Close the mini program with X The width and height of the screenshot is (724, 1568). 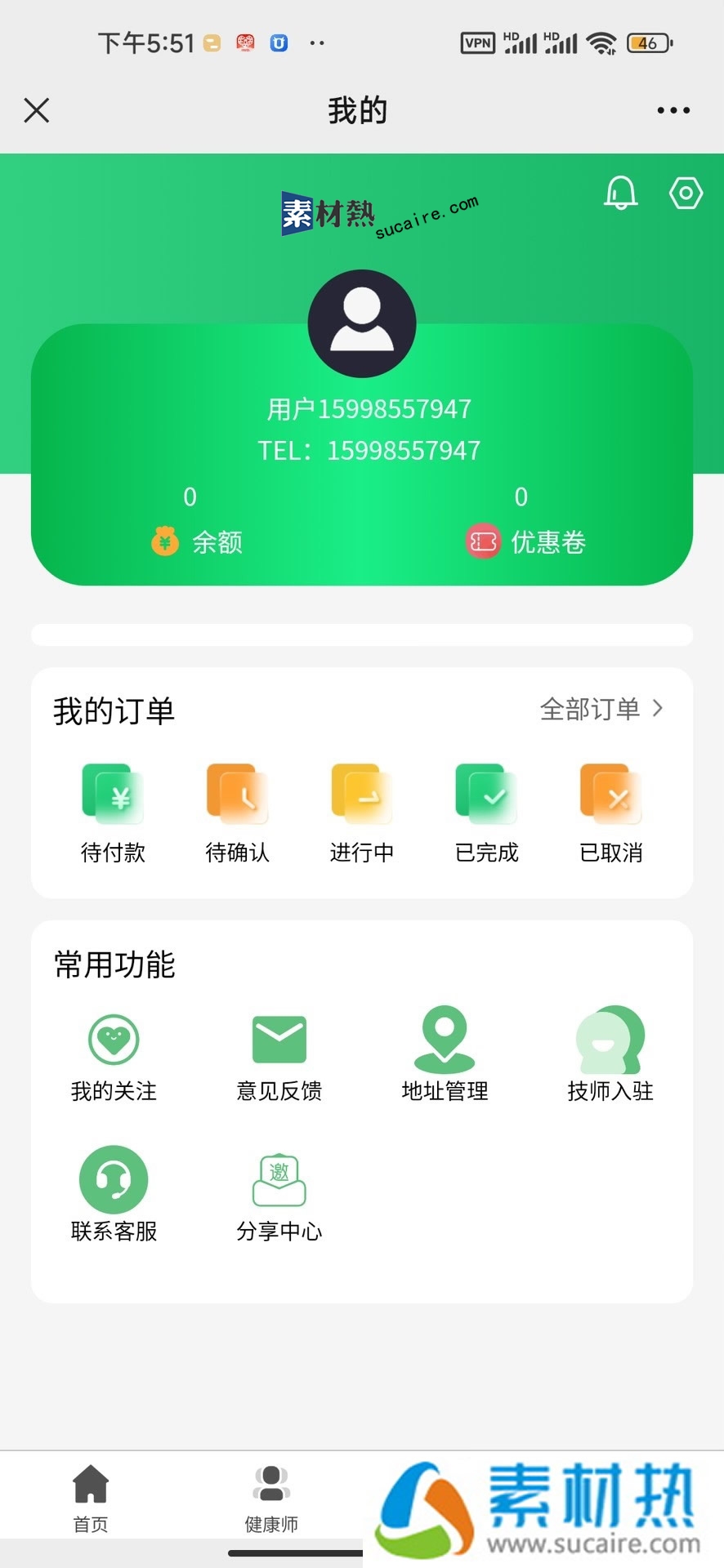point(37,110)
